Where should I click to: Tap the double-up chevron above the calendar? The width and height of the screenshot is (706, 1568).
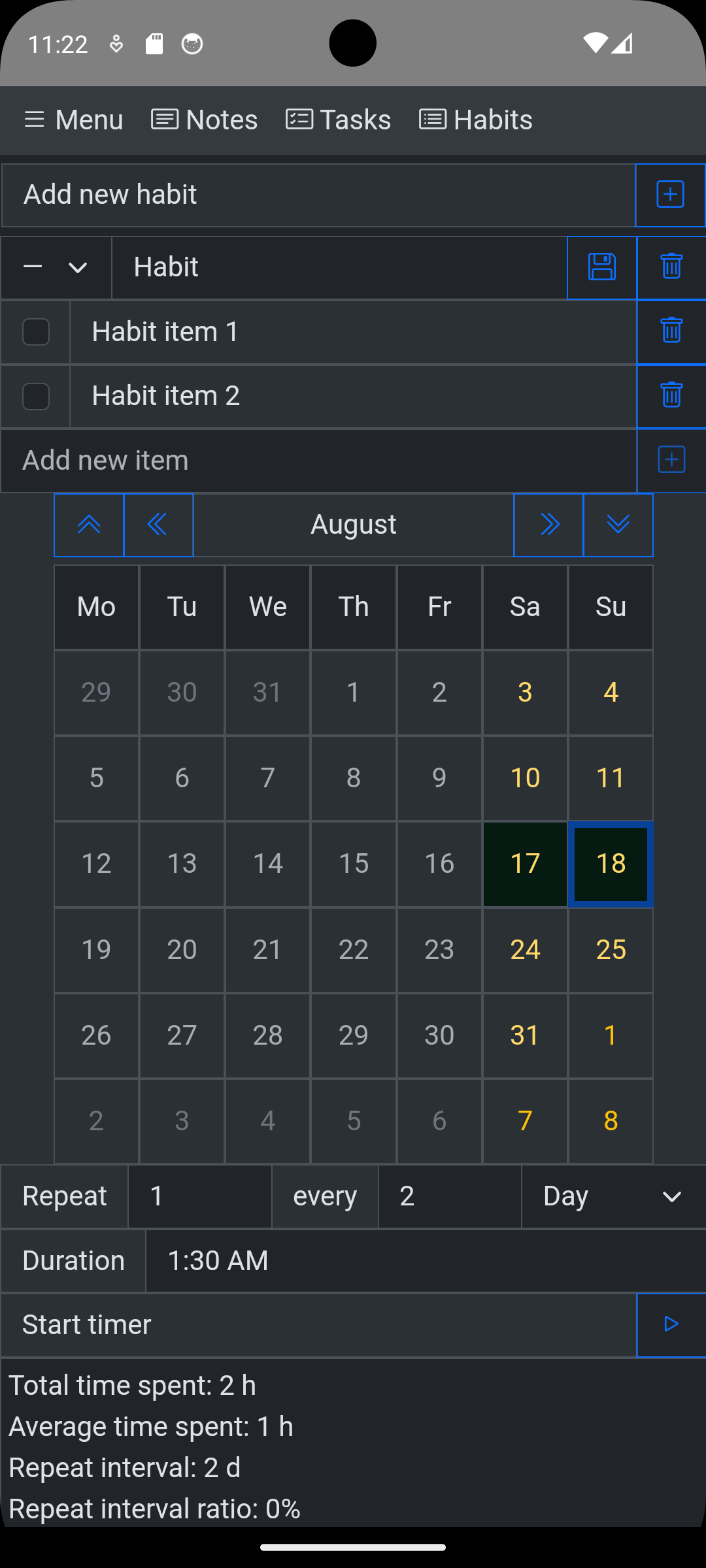point(89,525)
